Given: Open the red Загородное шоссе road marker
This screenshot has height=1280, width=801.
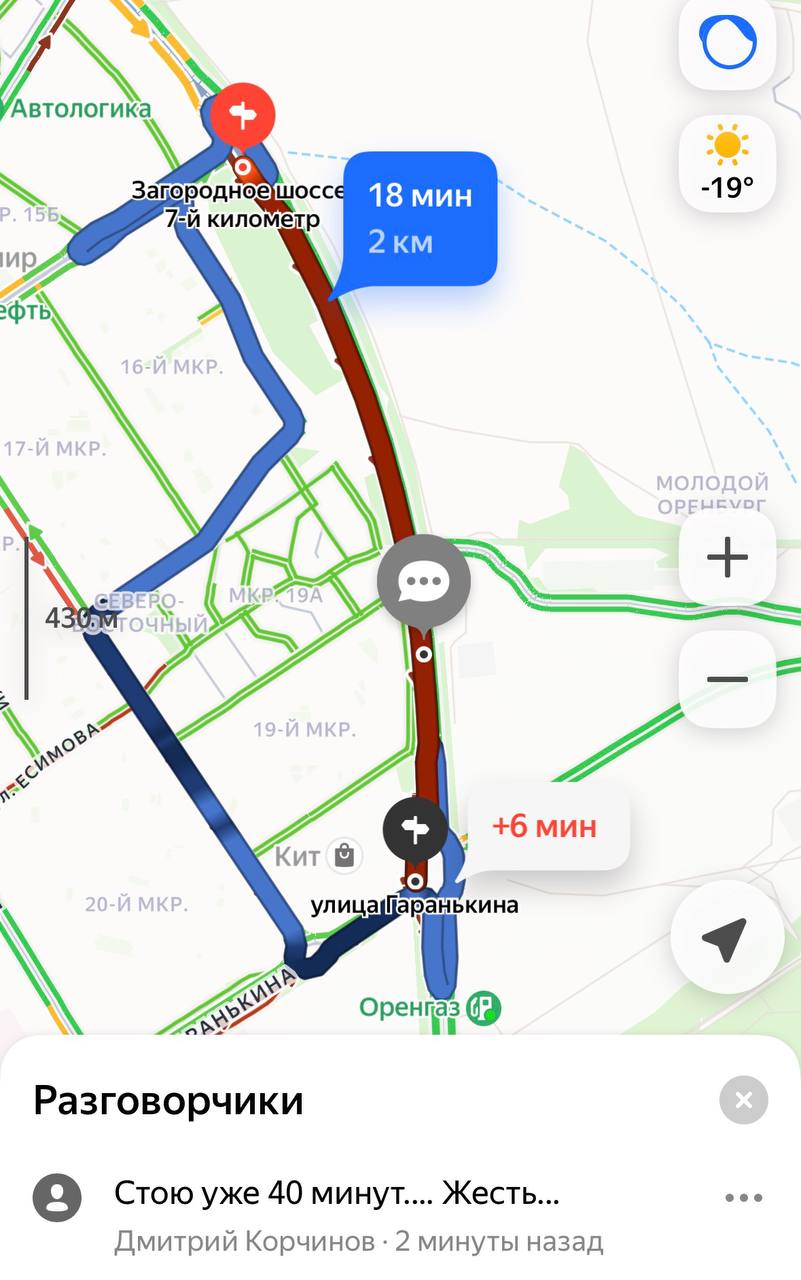Looking at the screenshot, I should [x=241, y=117].
